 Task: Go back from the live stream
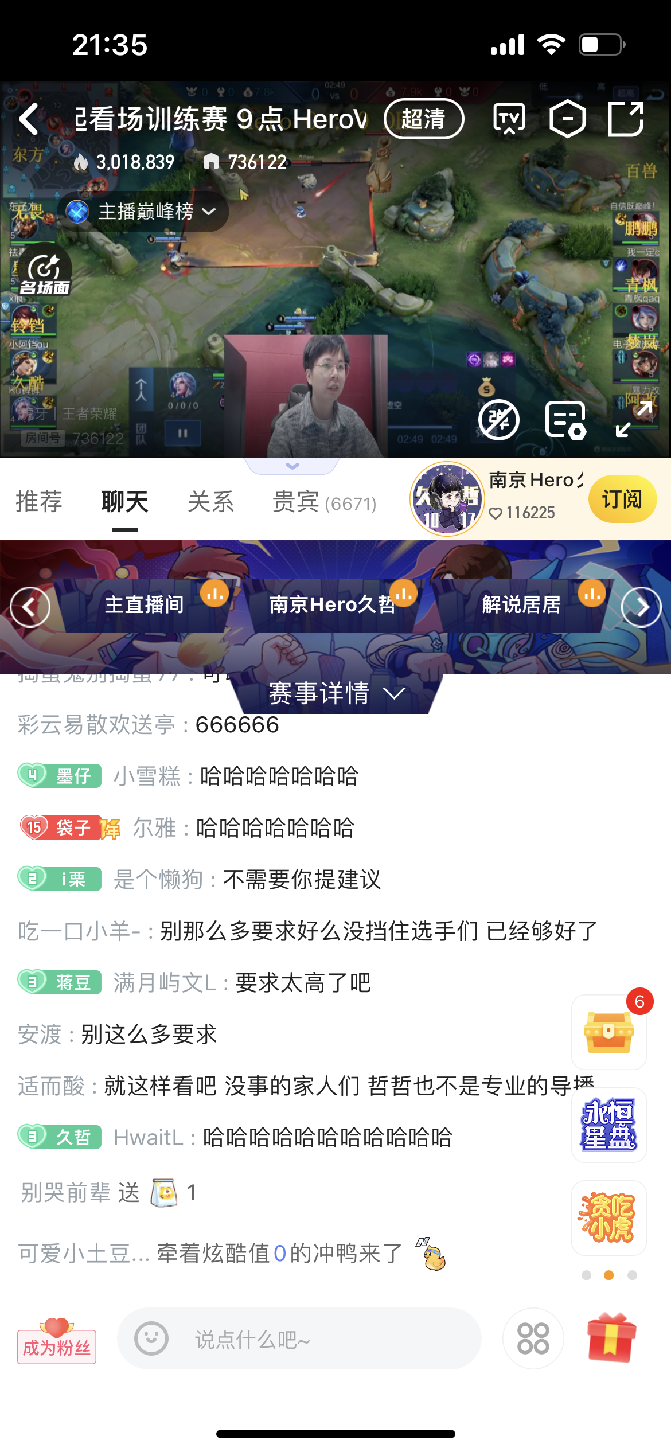[x=28, y=120]
